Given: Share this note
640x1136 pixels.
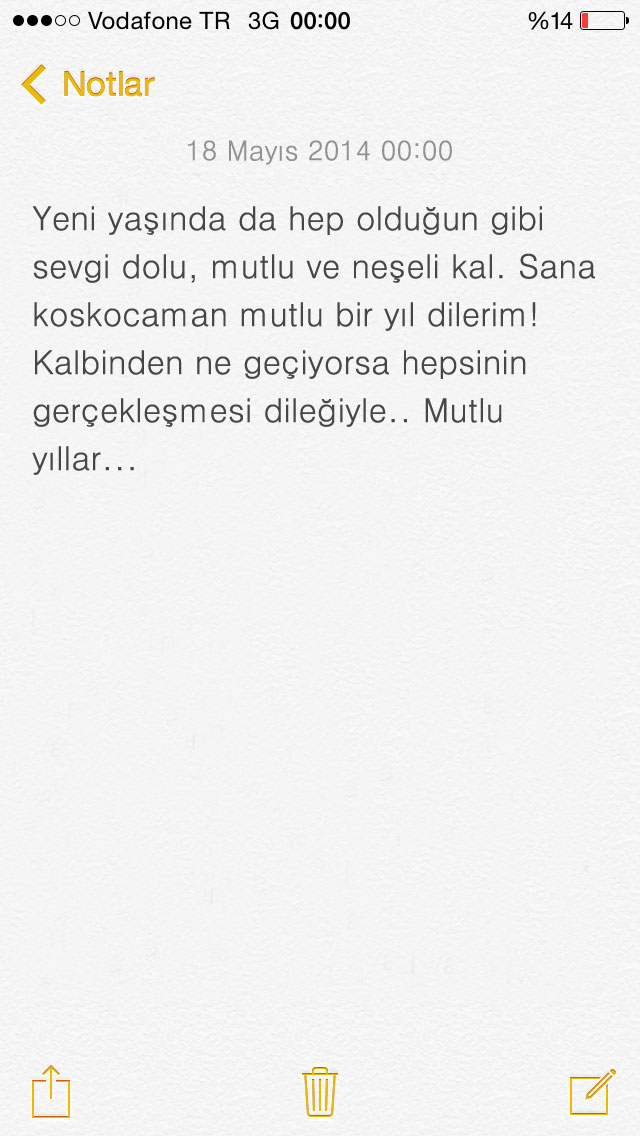Looking at the screenshot, I should [x=51, y=1091].
